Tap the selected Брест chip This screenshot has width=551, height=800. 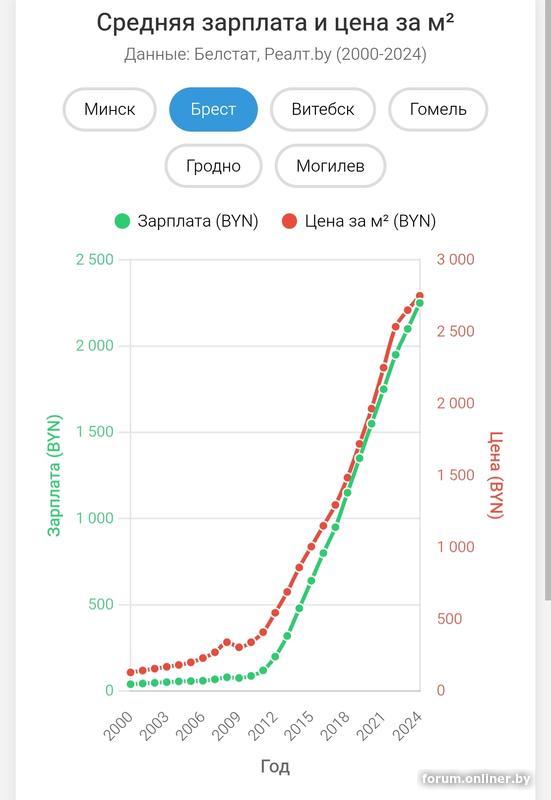[213, 109]
